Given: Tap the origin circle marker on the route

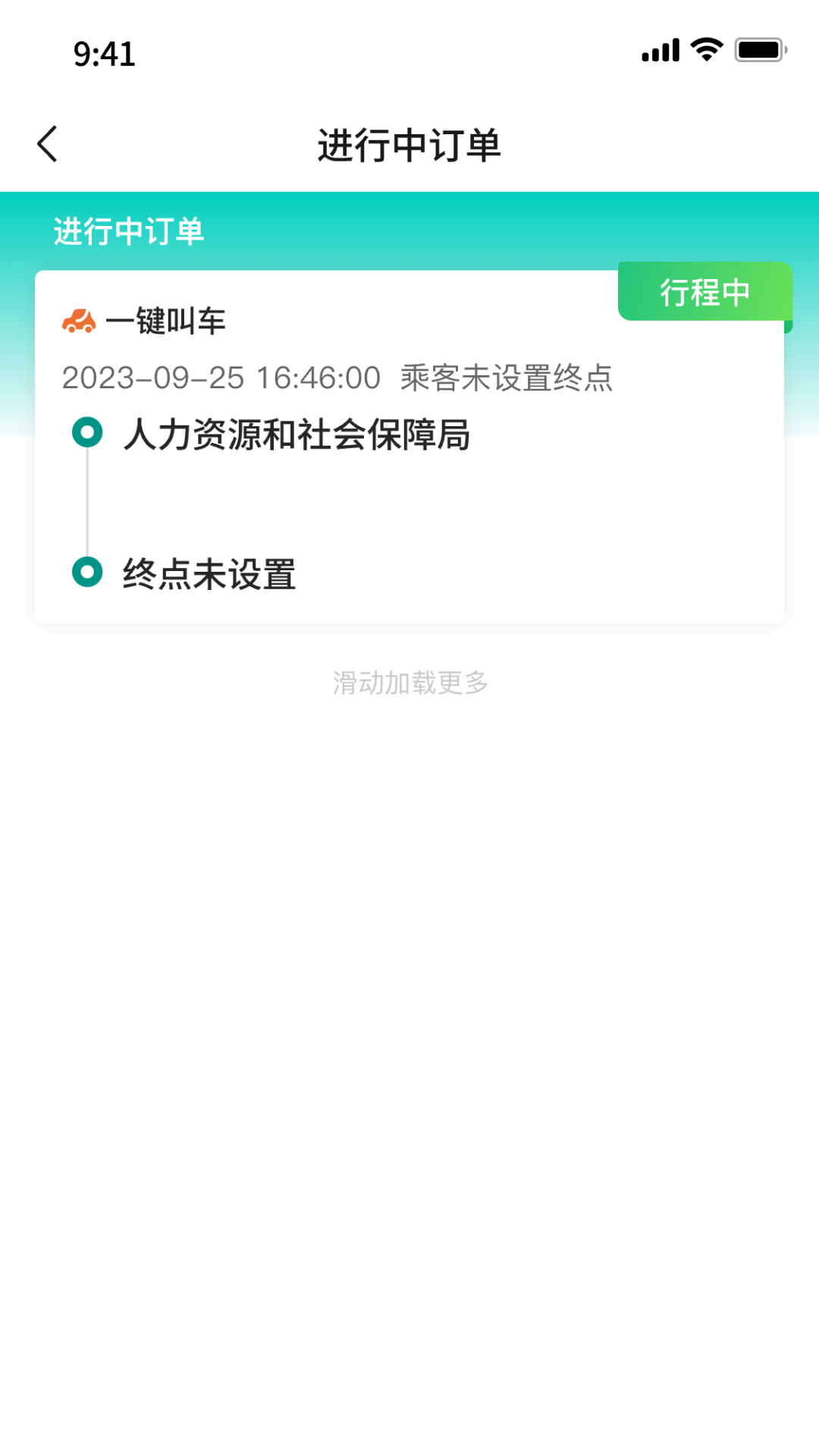Looking at the screenshot, I should pyautogui.click(x=87, y=431).
